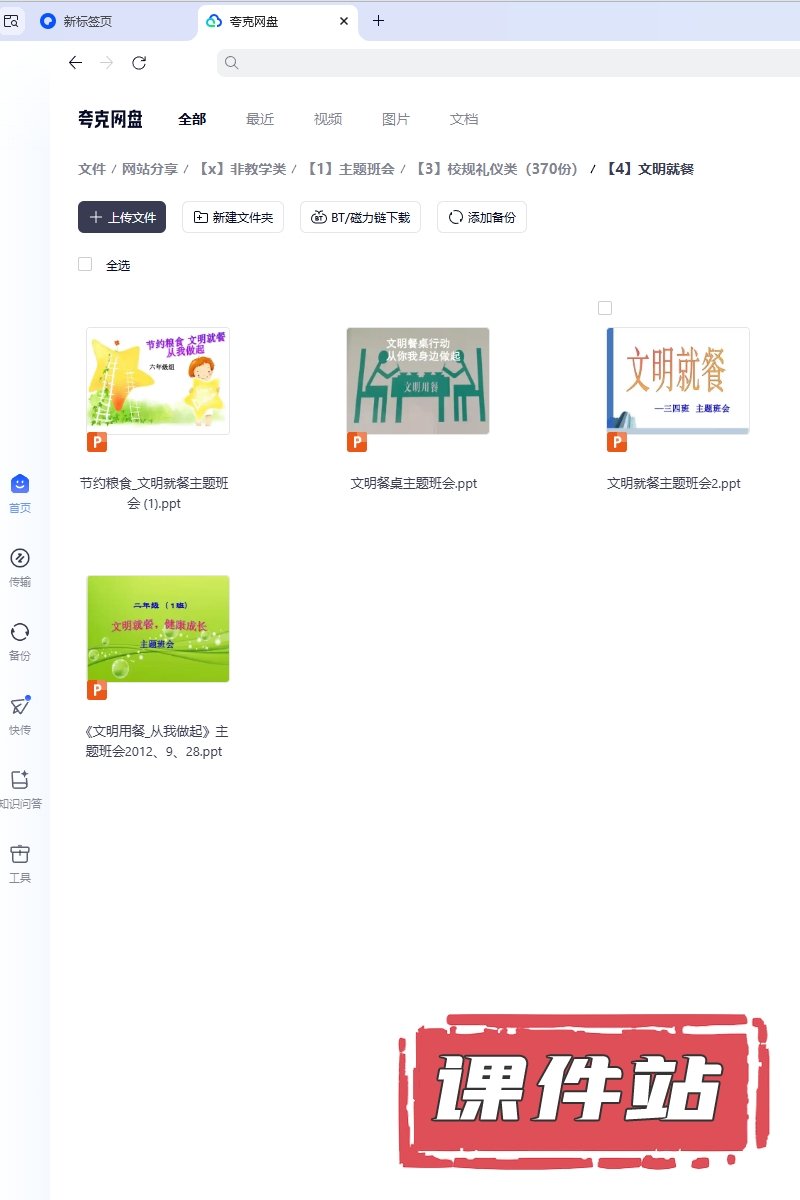This screenshot has width=800, height=1200.
Task: Switch to the 新标签页 tab
Action: (x=88, y=21)
